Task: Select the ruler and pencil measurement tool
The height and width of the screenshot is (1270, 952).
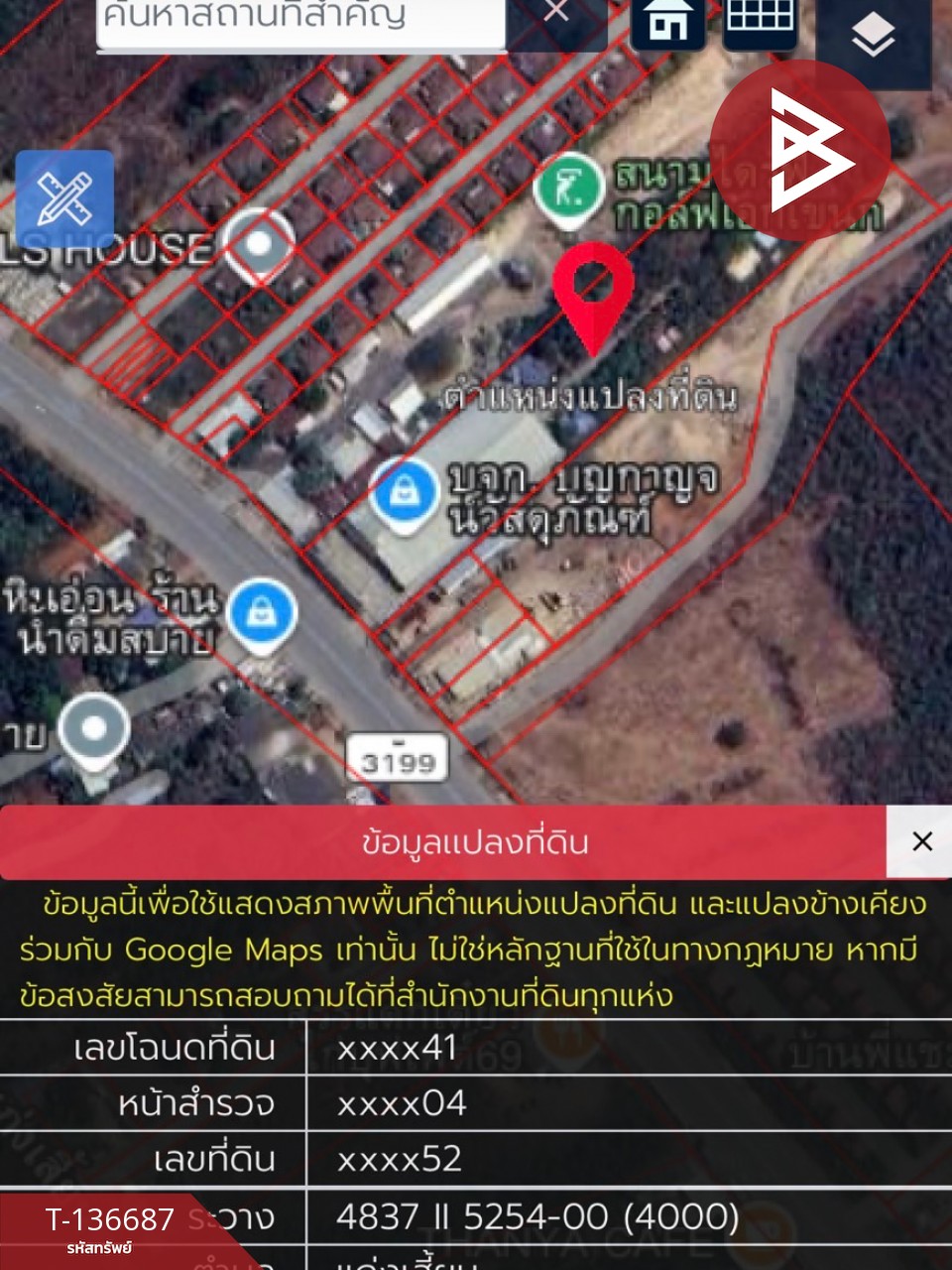Action: click(63, 196)
